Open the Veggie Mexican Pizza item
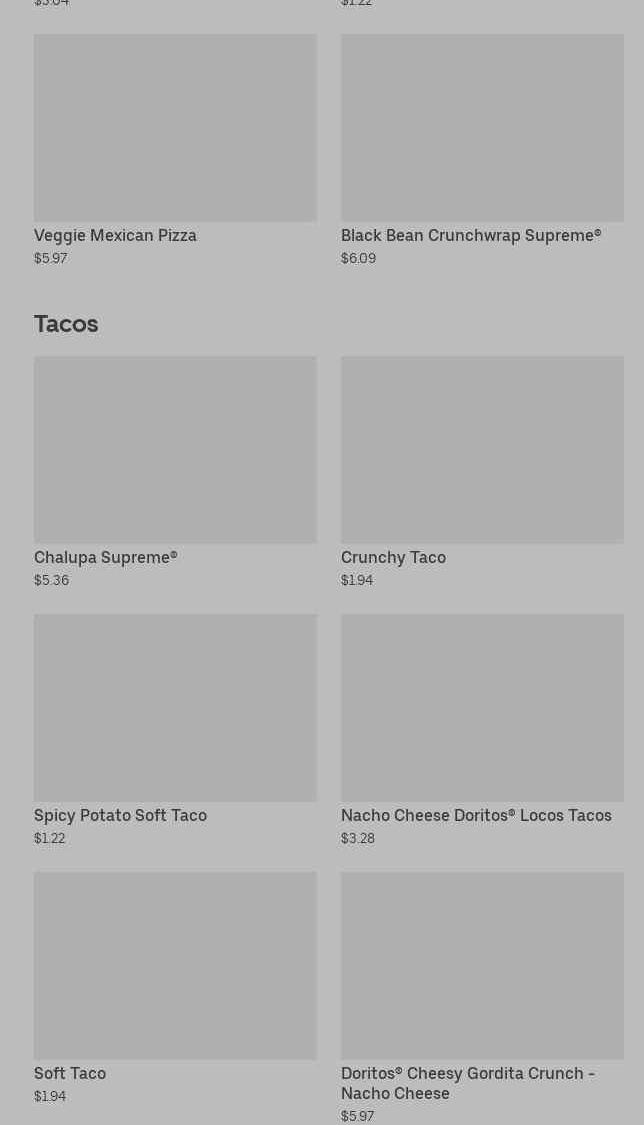This screenshot has height=1125, width=644. pyautogui.click(x=175, y=151)
